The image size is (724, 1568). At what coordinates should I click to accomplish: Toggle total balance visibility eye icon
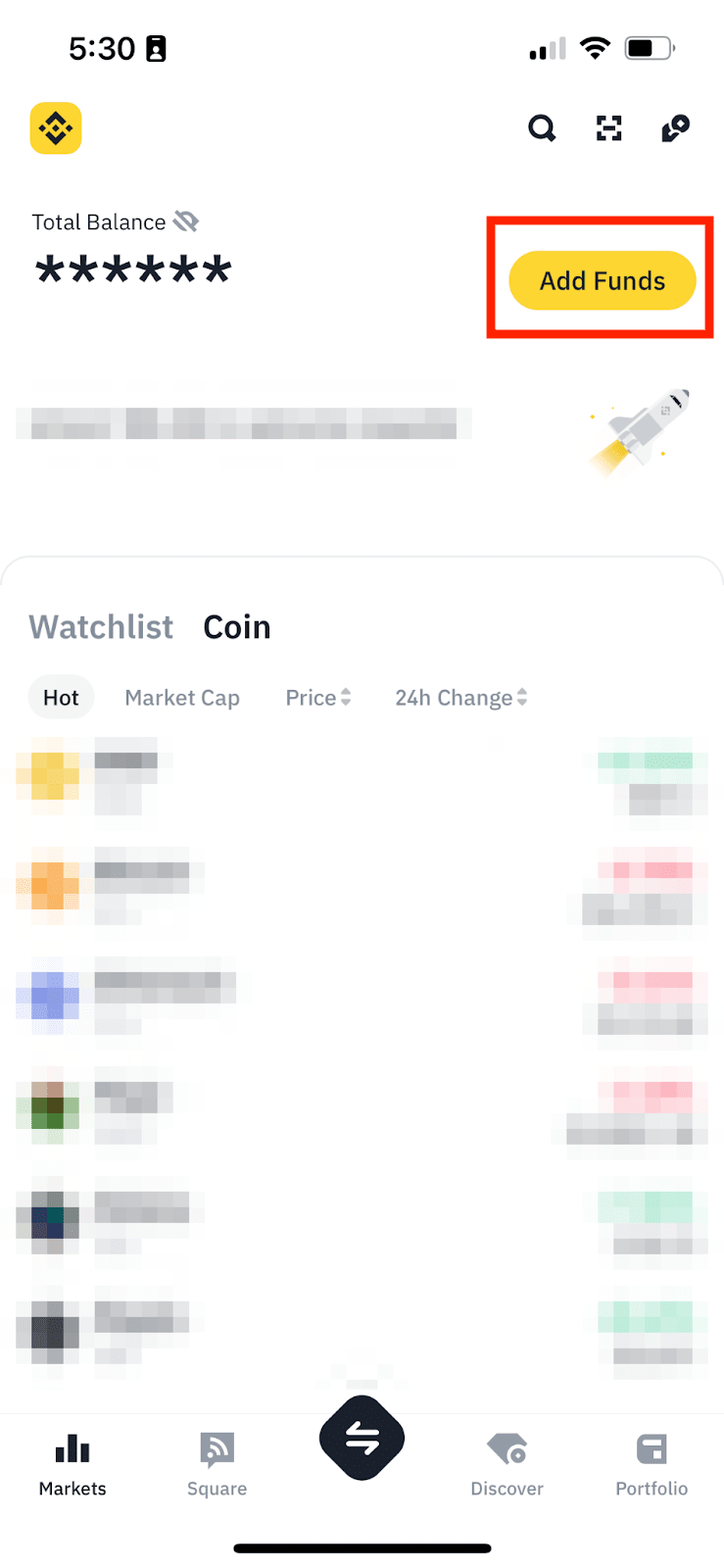186,221
